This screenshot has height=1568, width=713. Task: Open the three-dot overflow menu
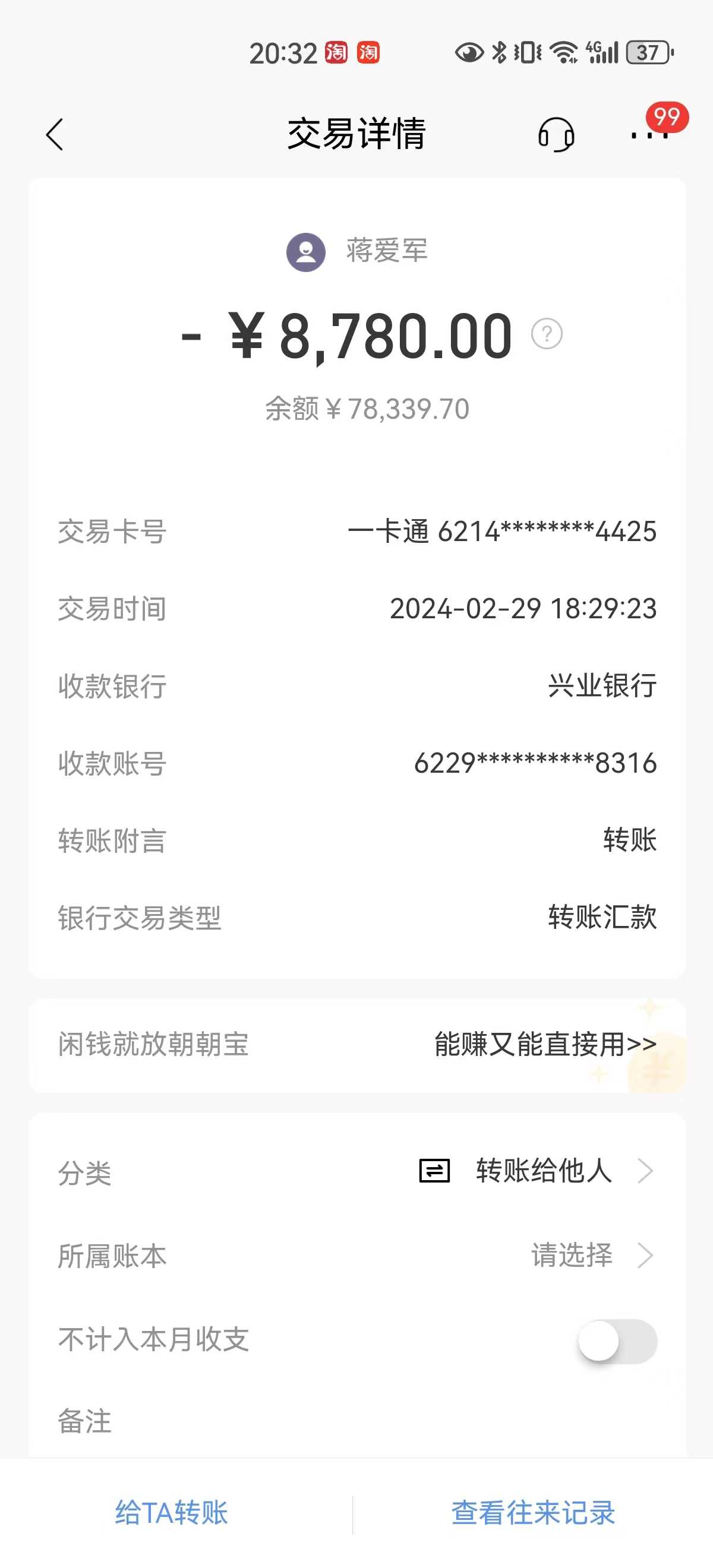(649, 134)
